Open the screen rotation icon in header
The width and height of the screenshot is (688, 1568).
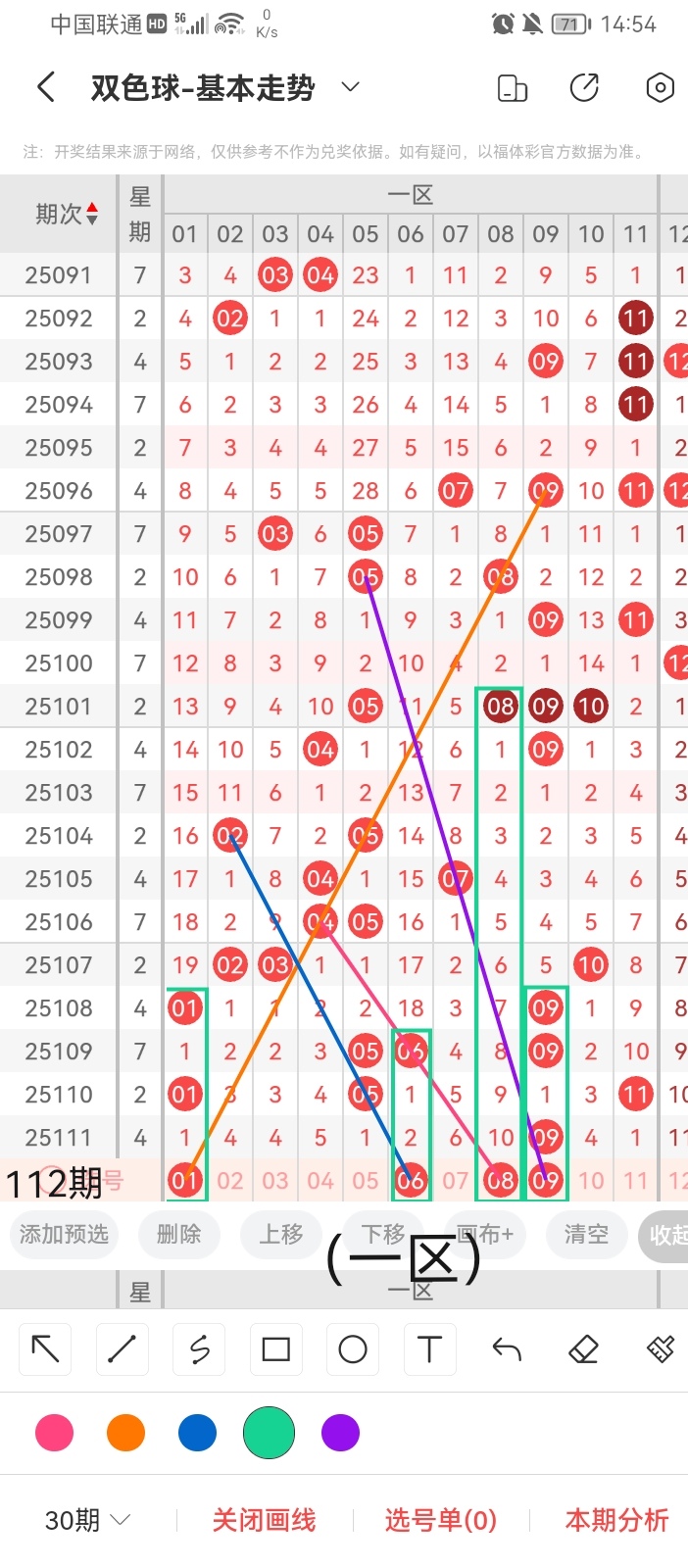[513, 87]
